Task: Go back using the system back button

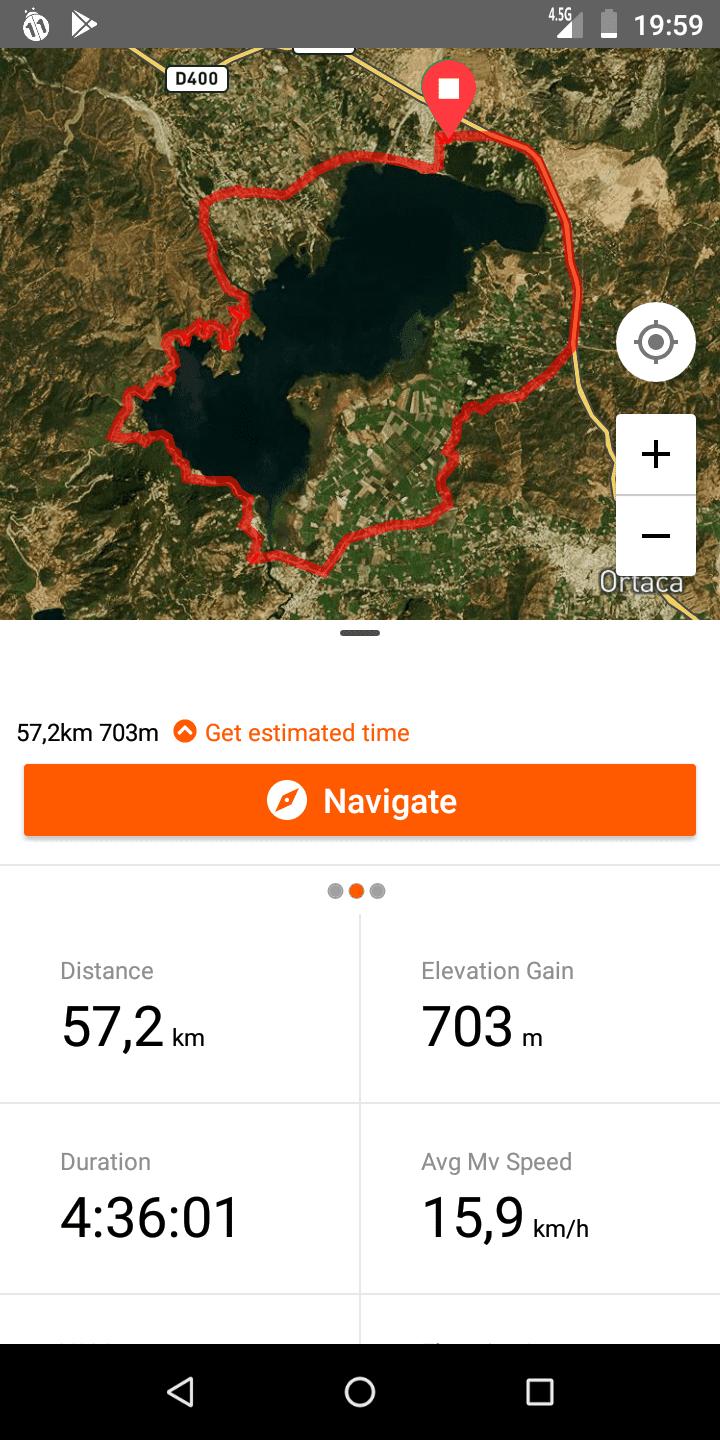Action: click(180, 1391)
